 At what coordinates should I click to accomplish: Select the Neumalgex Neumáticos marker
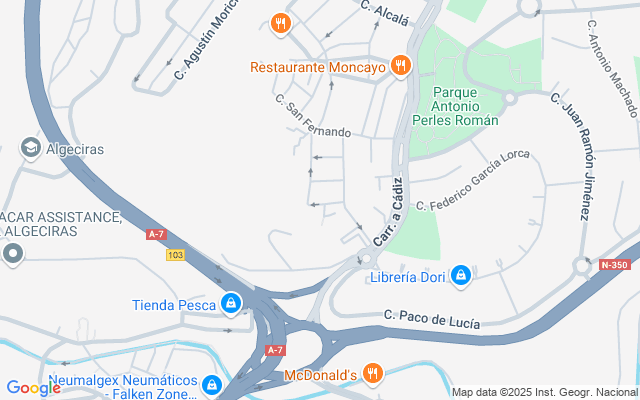212,384
